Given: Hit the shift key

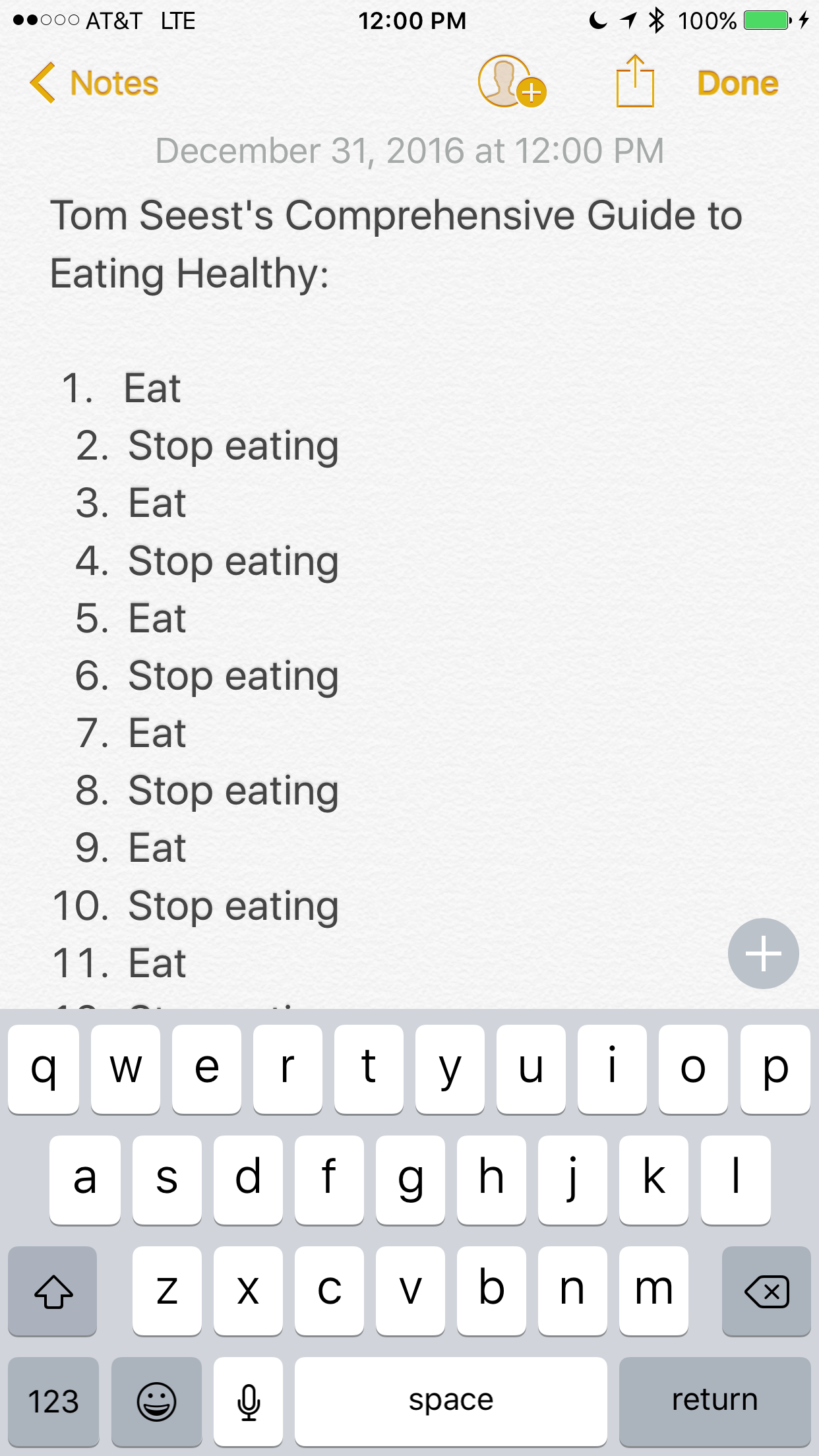Looking at the screenshot, I should point(53,1291).
